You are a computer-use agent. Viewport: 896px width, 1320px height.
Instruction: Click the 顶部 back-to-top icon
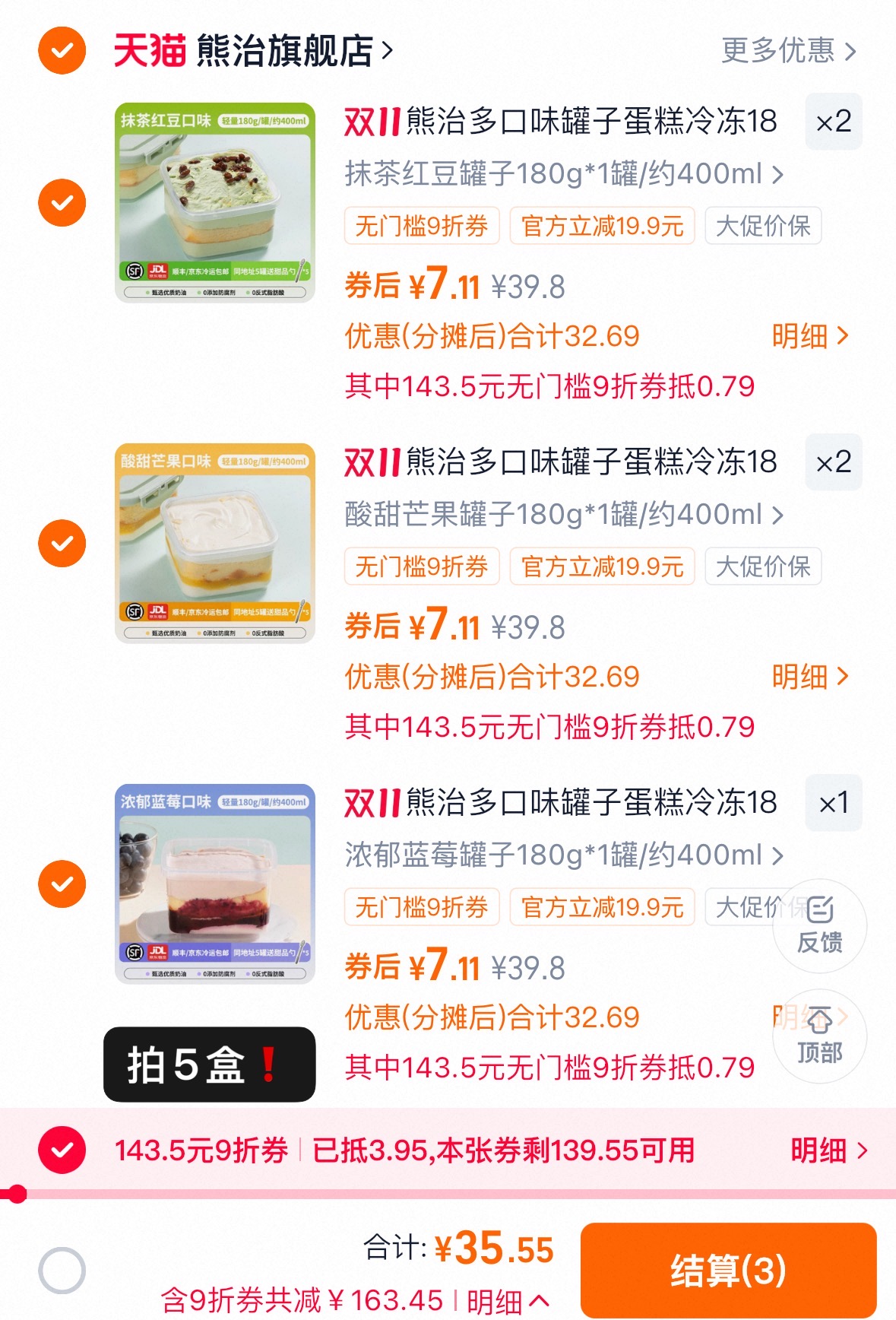pos(819,1037)
